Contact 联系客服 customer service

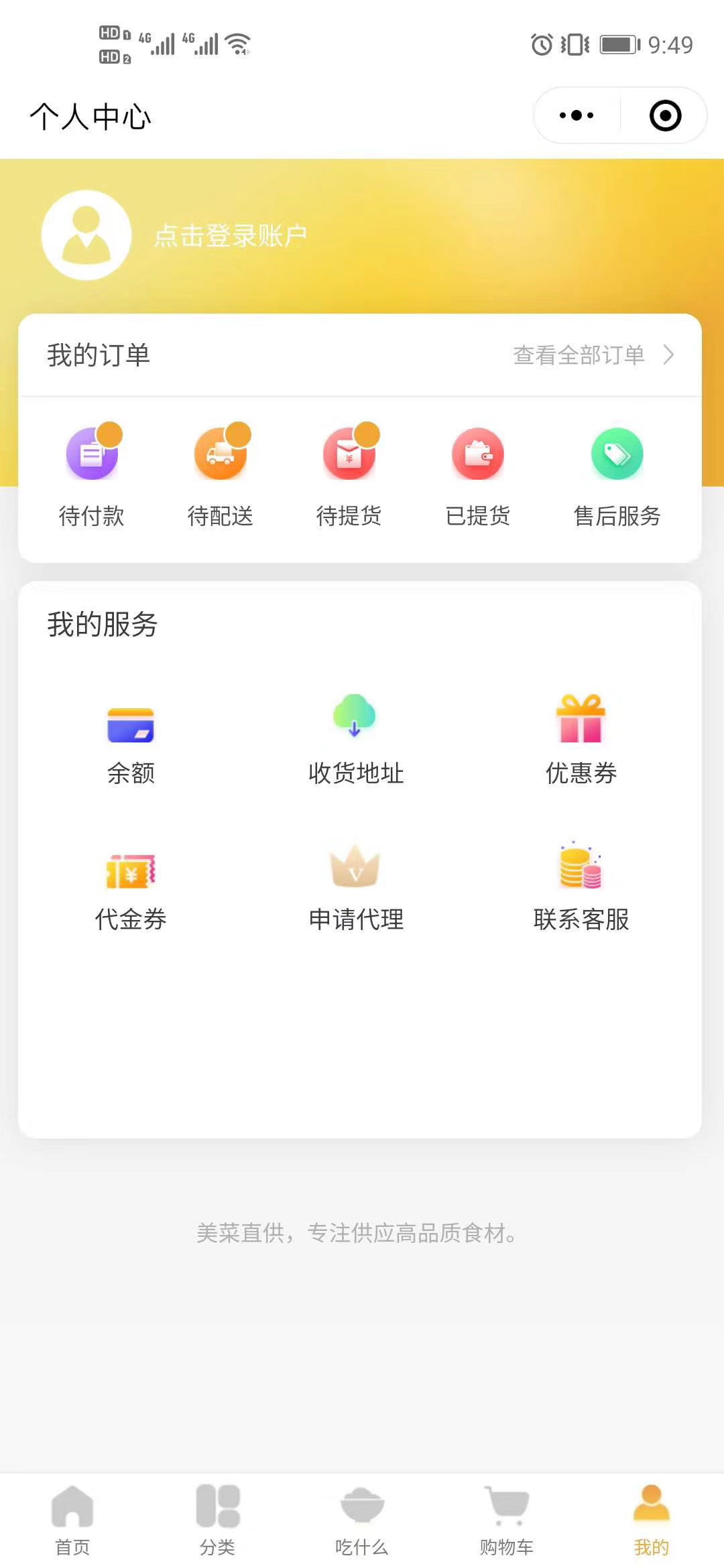click(581, 886)
